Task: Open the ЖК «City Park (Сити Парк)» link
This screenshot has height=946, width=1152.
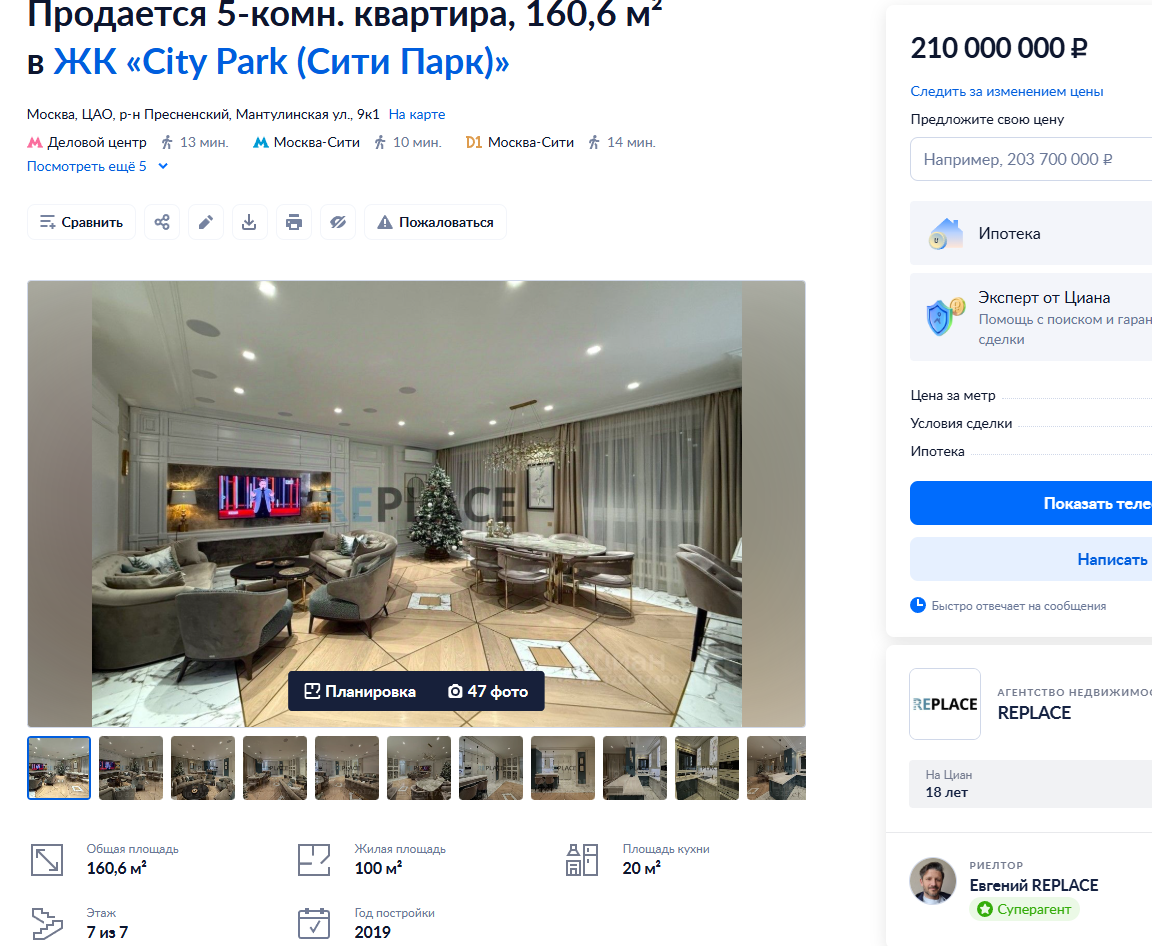Action: pyautogui.click(x=281, y=62)
